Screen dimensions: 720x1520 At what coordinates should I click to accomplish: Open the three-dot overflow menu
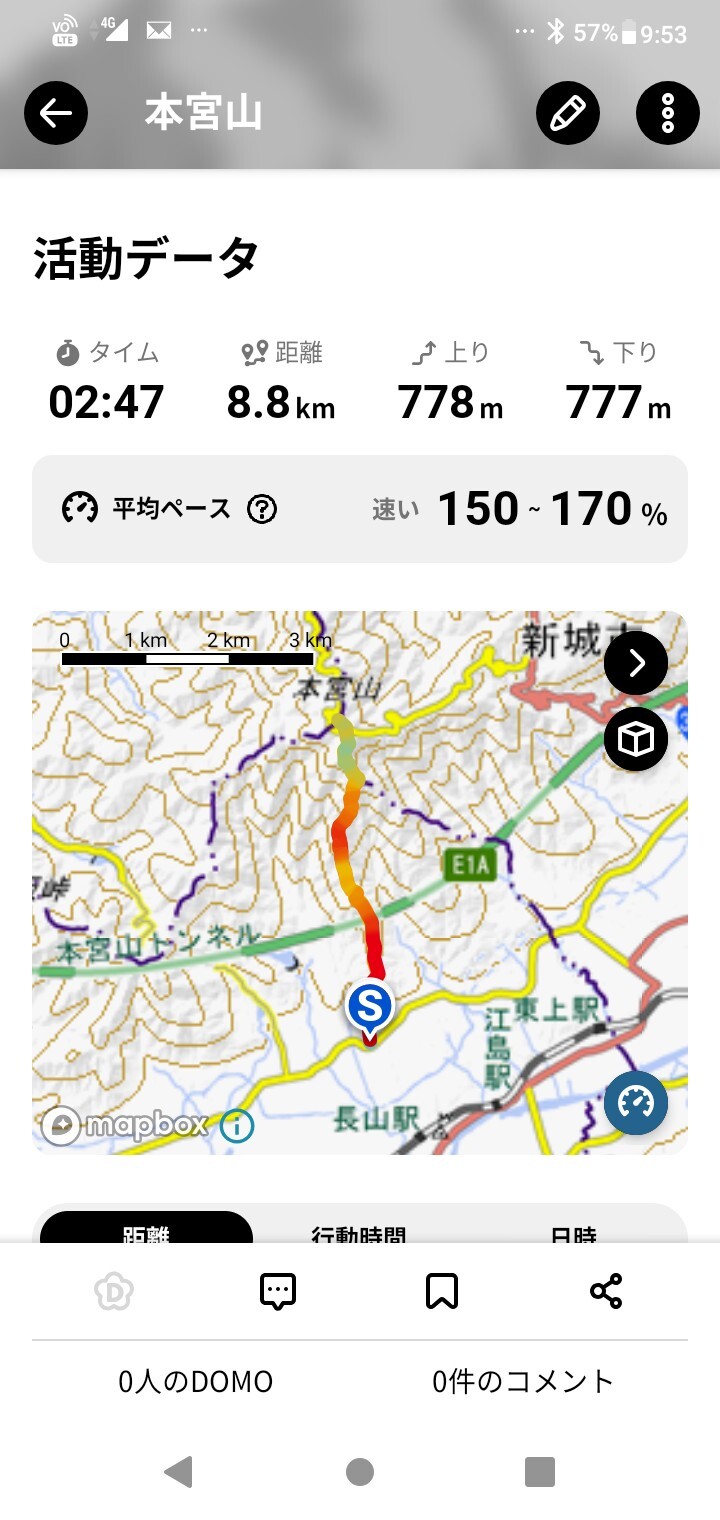(x=666, y=113)
